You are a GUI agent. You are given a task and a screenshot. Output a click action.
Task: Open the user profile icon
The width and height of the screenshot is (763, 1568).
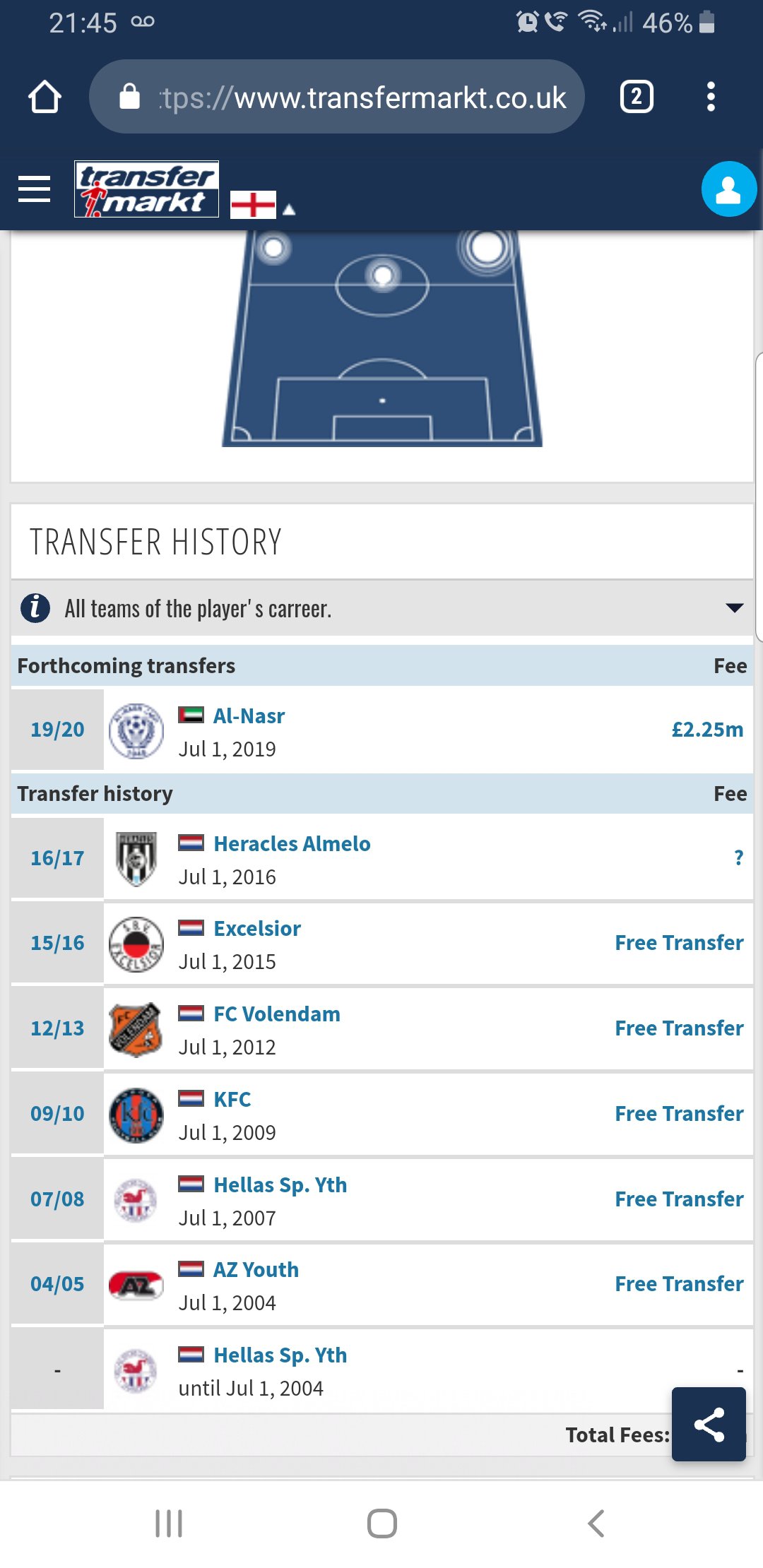729,189
